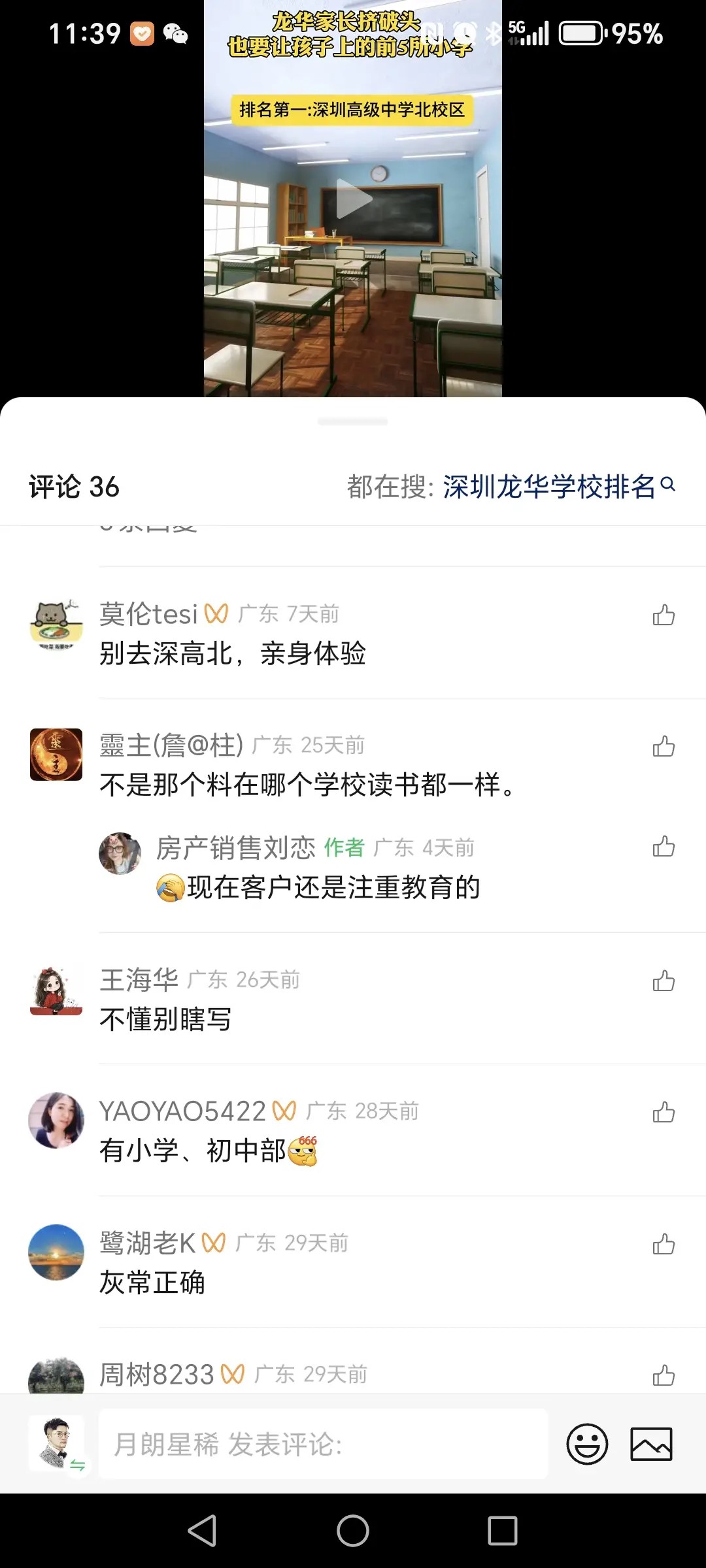Screen dimensions: 706x1568
Task: Like 周树8233's comment
Action: point(664,1375)
